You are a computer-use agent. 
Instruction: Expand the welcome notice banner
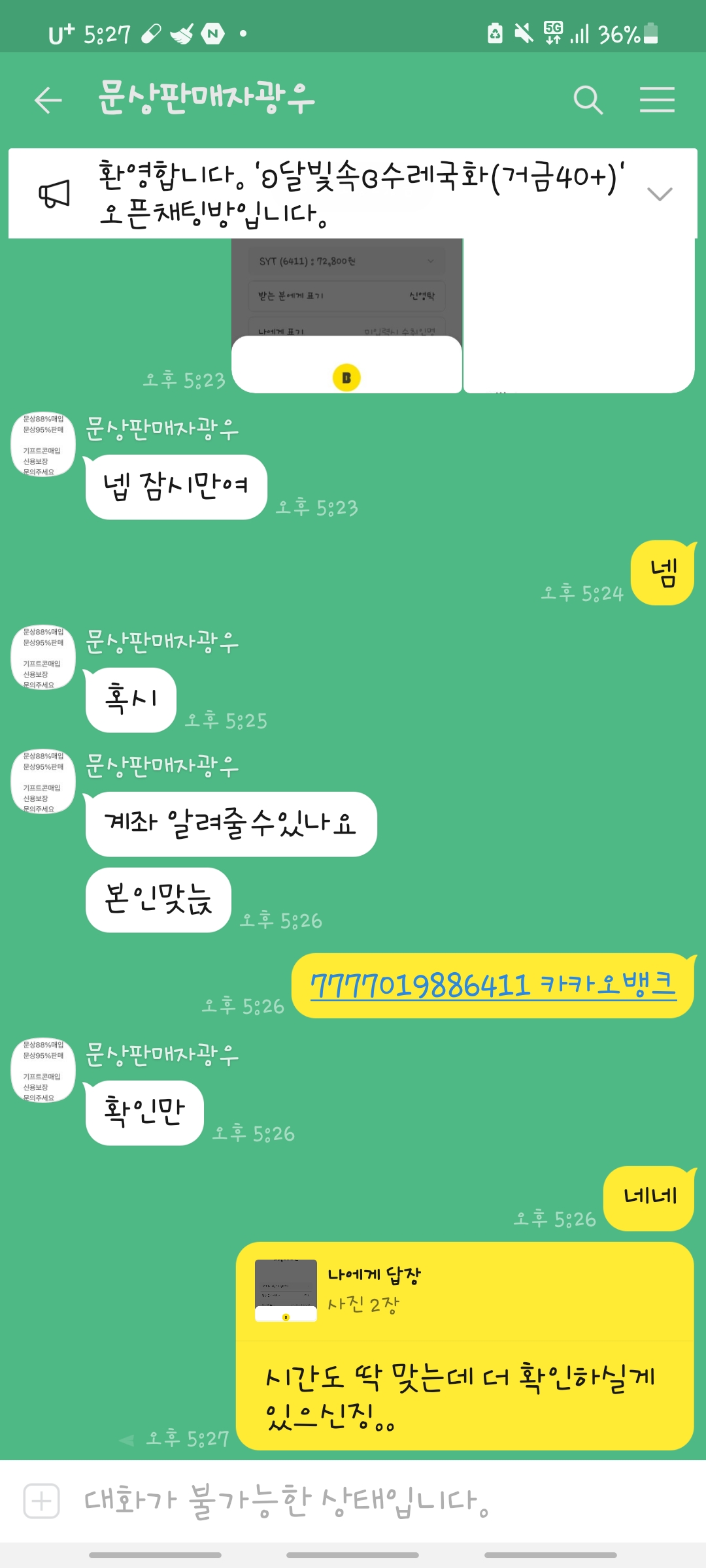coord(659,194)
